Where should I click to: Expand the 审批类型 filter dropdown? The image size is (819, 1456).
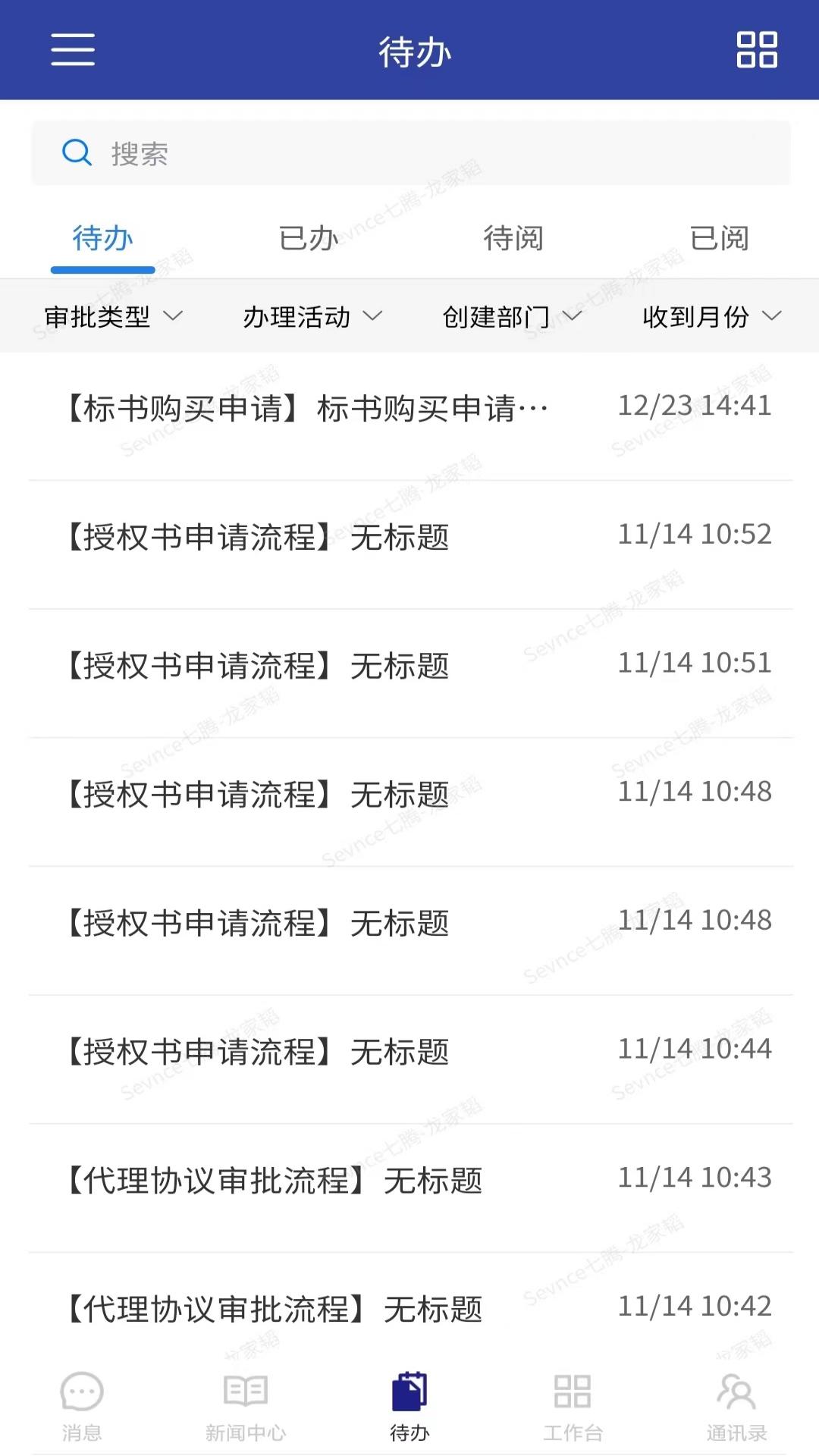click(112, 317)
